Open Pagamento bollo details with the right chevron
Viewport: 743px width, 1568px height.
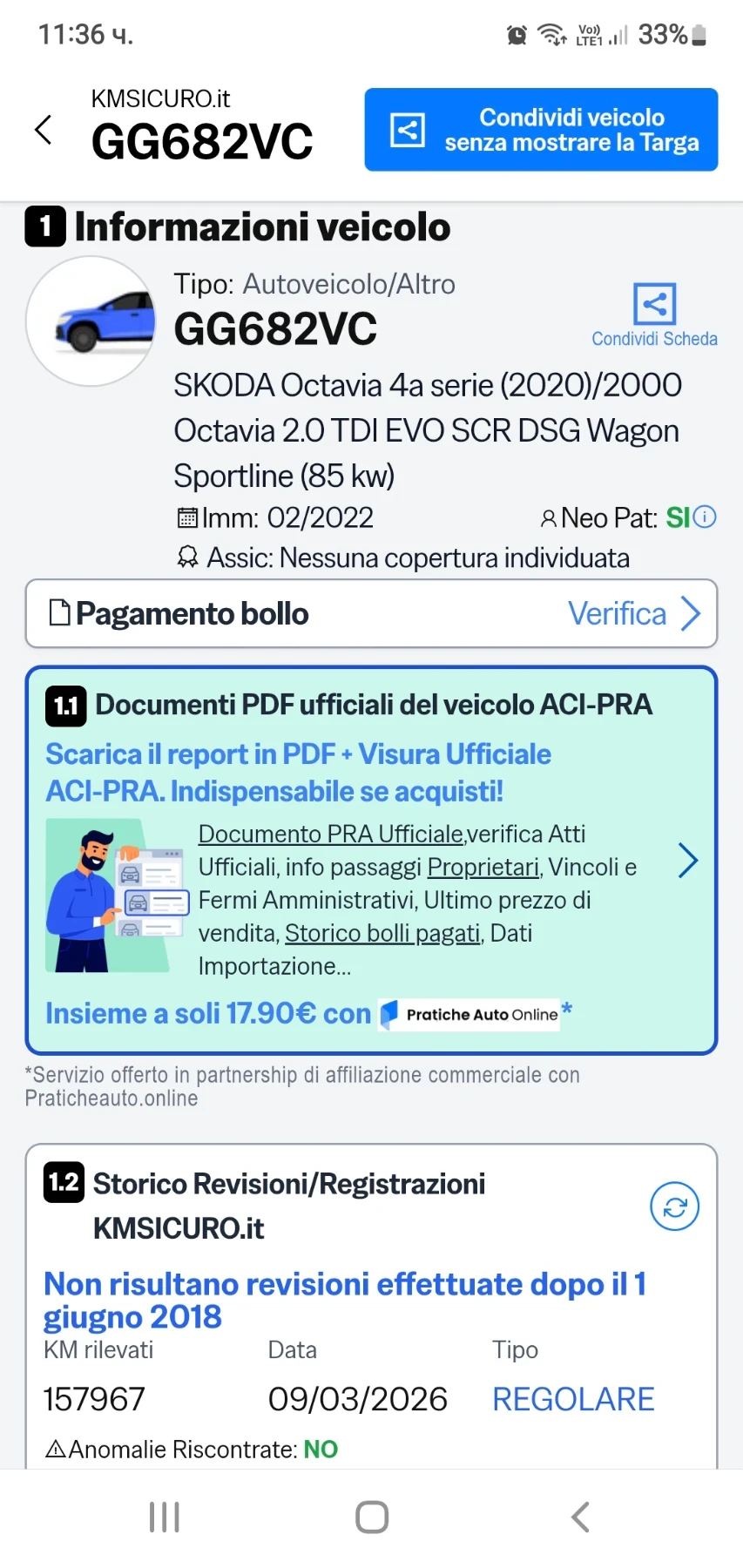[691, 613]
